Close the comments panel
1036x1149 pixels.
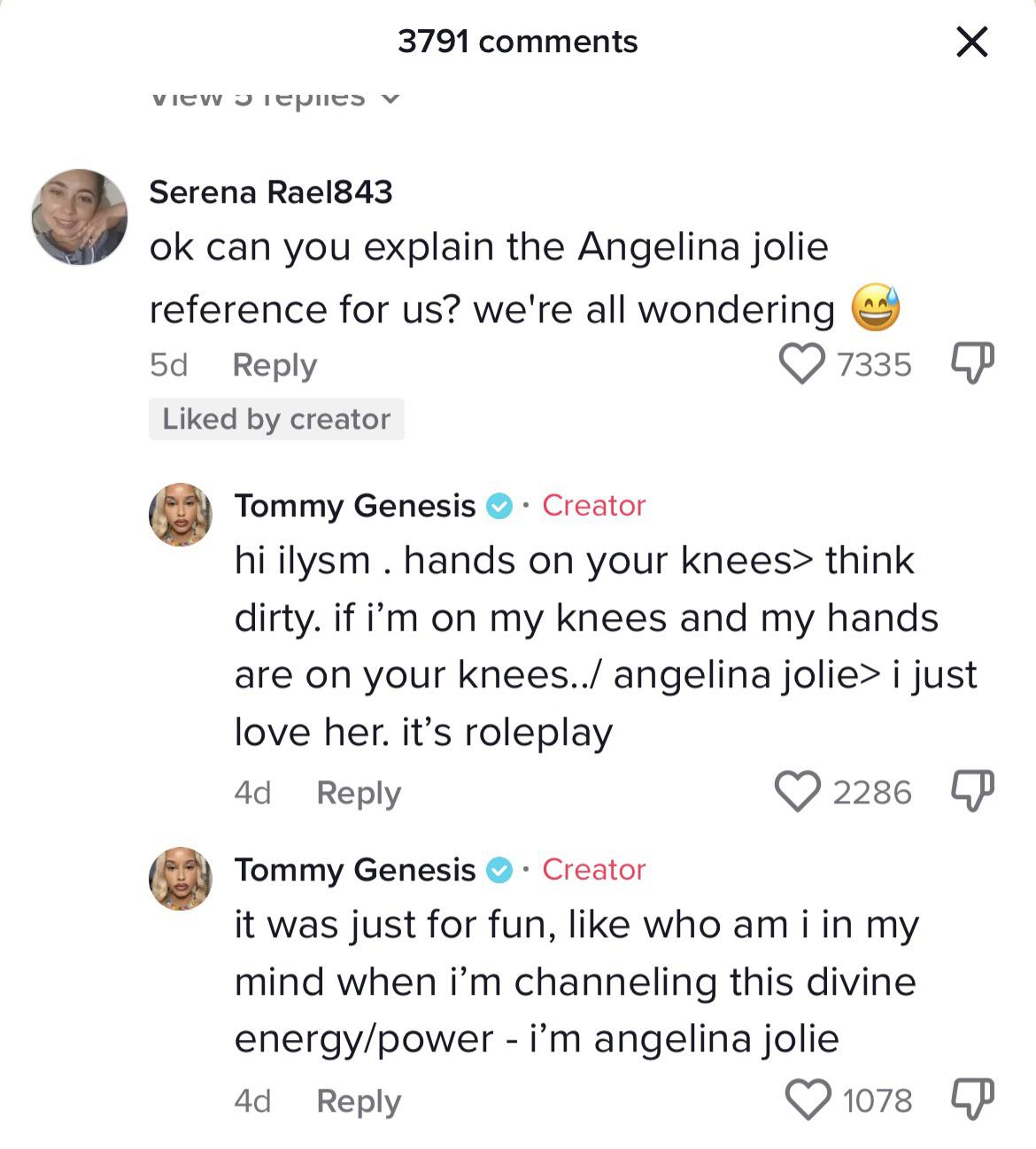coord(972,43)
